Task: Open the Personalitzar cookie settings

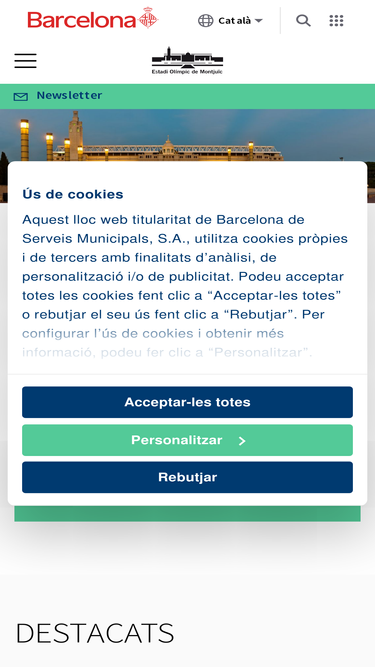Action: click(188, 440)
